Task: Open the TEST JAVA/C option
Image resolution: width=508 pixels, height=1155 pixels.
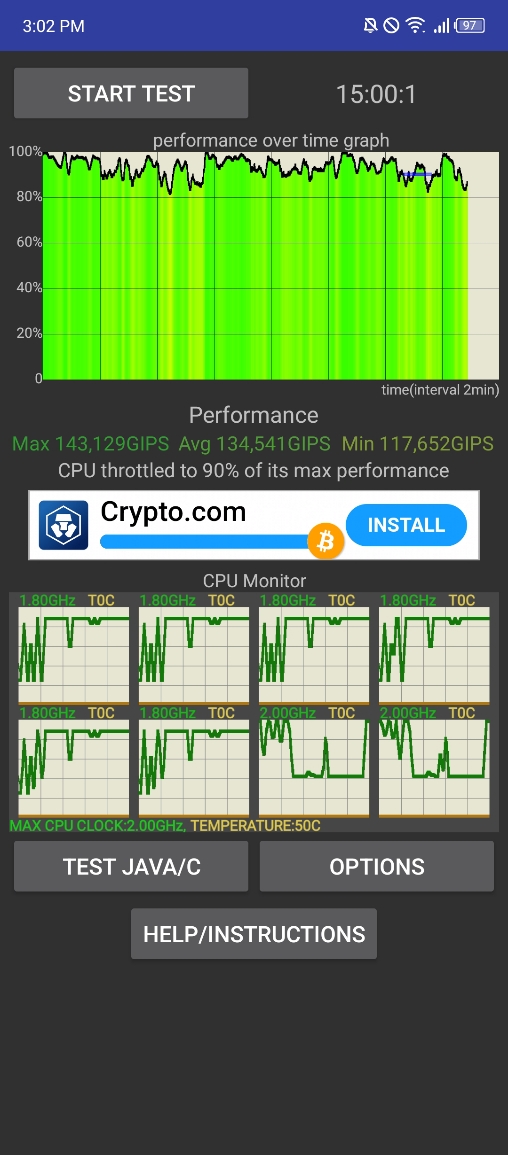Action: point(131,866)
